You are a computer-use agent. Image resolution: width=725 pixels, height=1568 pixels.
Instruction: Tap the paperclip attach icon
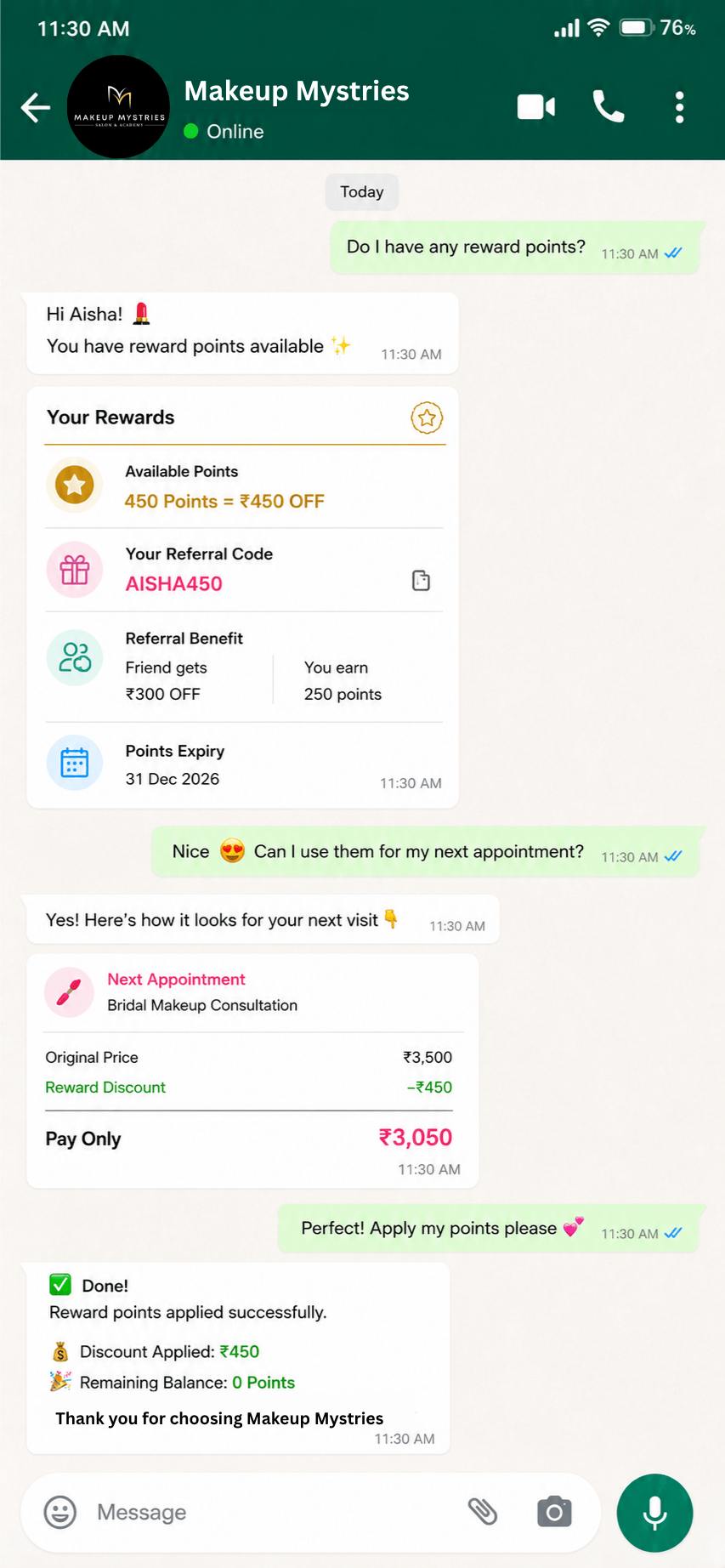coord(483,1511)
